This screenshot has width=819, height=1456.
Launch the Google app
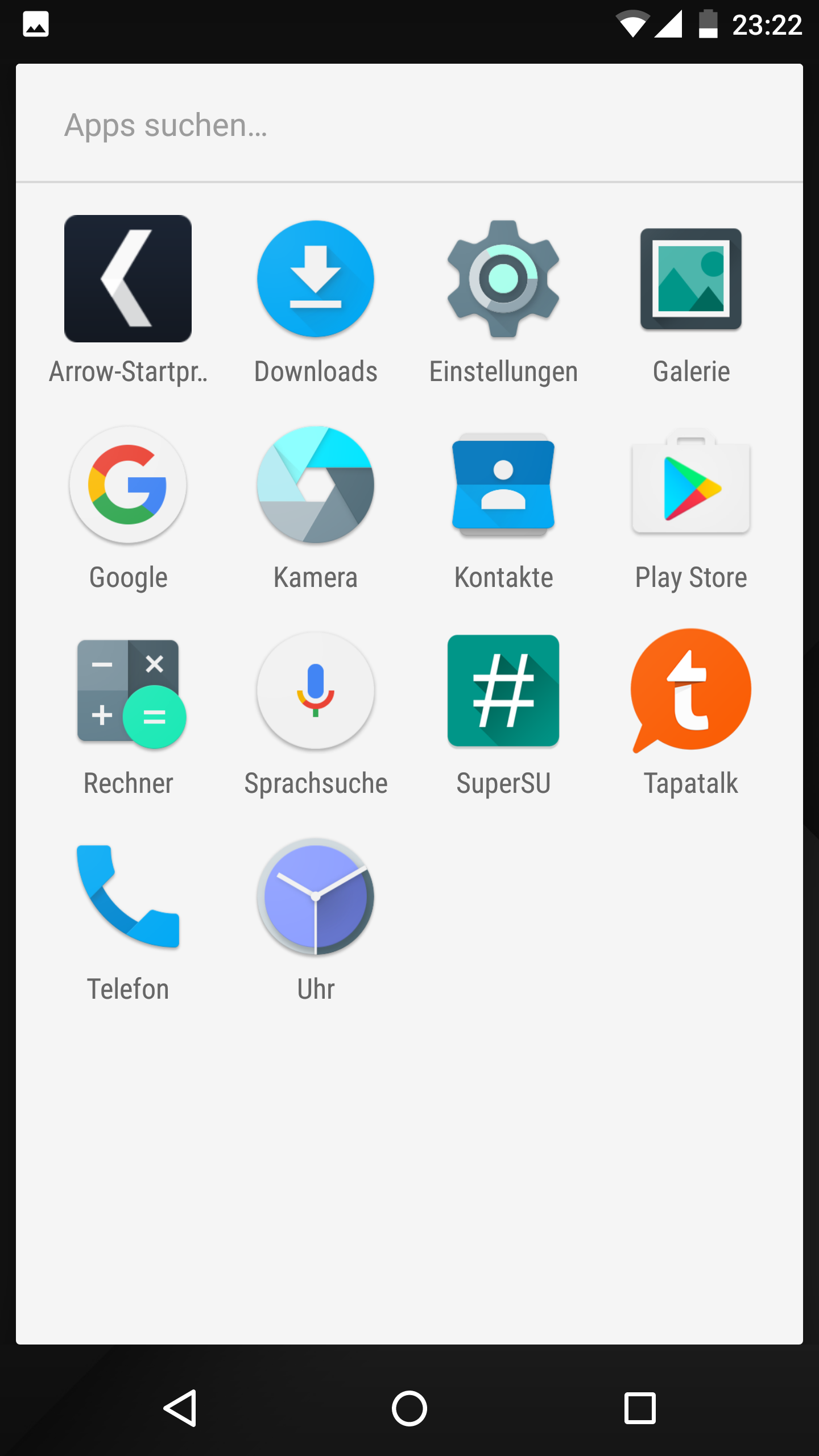click(x=128, y=485)
